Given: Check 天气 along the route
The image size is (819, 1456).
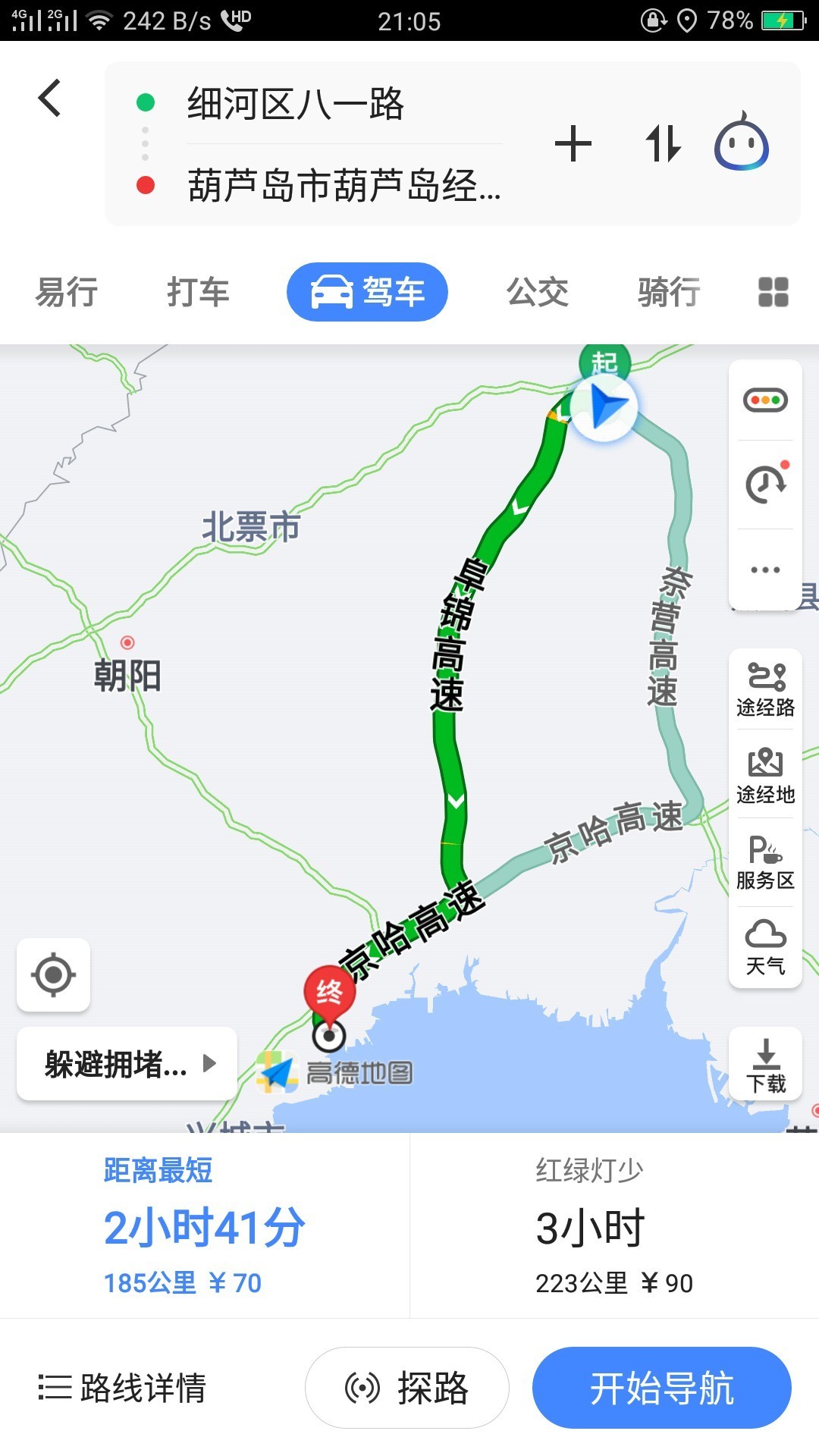Looking at the screenshot, I should coord(765,948).
